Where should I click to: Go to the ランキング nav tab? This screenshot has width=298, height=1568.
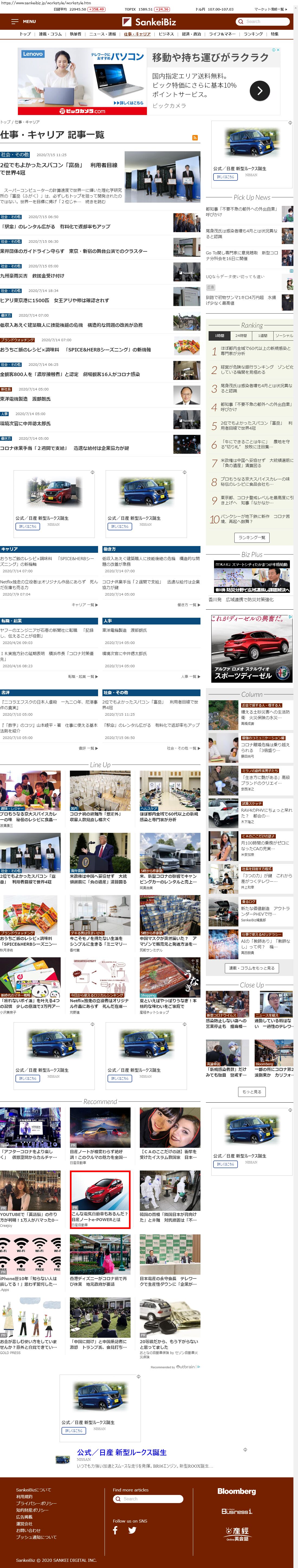tap(253, 34)
